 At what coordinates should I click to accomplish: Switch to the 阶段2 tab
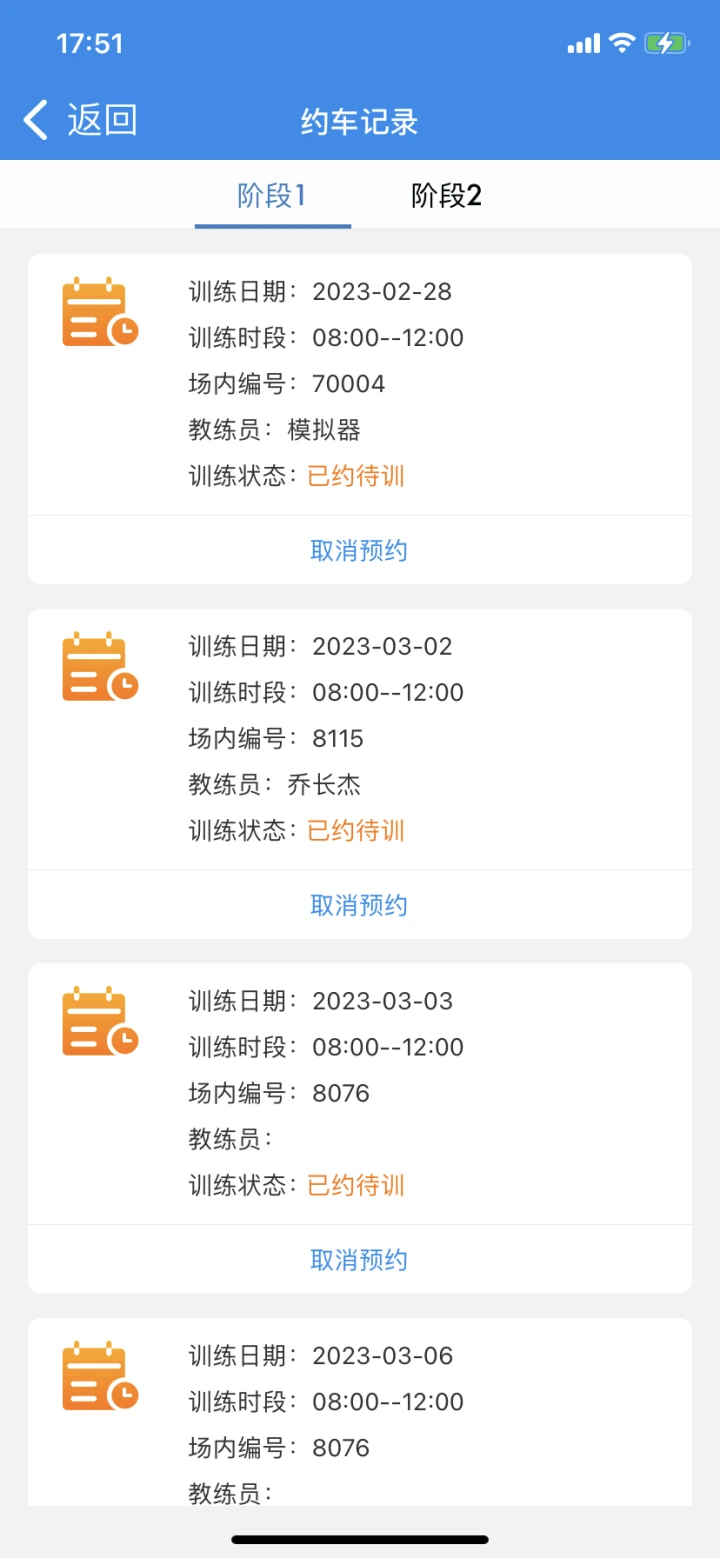pos(446,196)
